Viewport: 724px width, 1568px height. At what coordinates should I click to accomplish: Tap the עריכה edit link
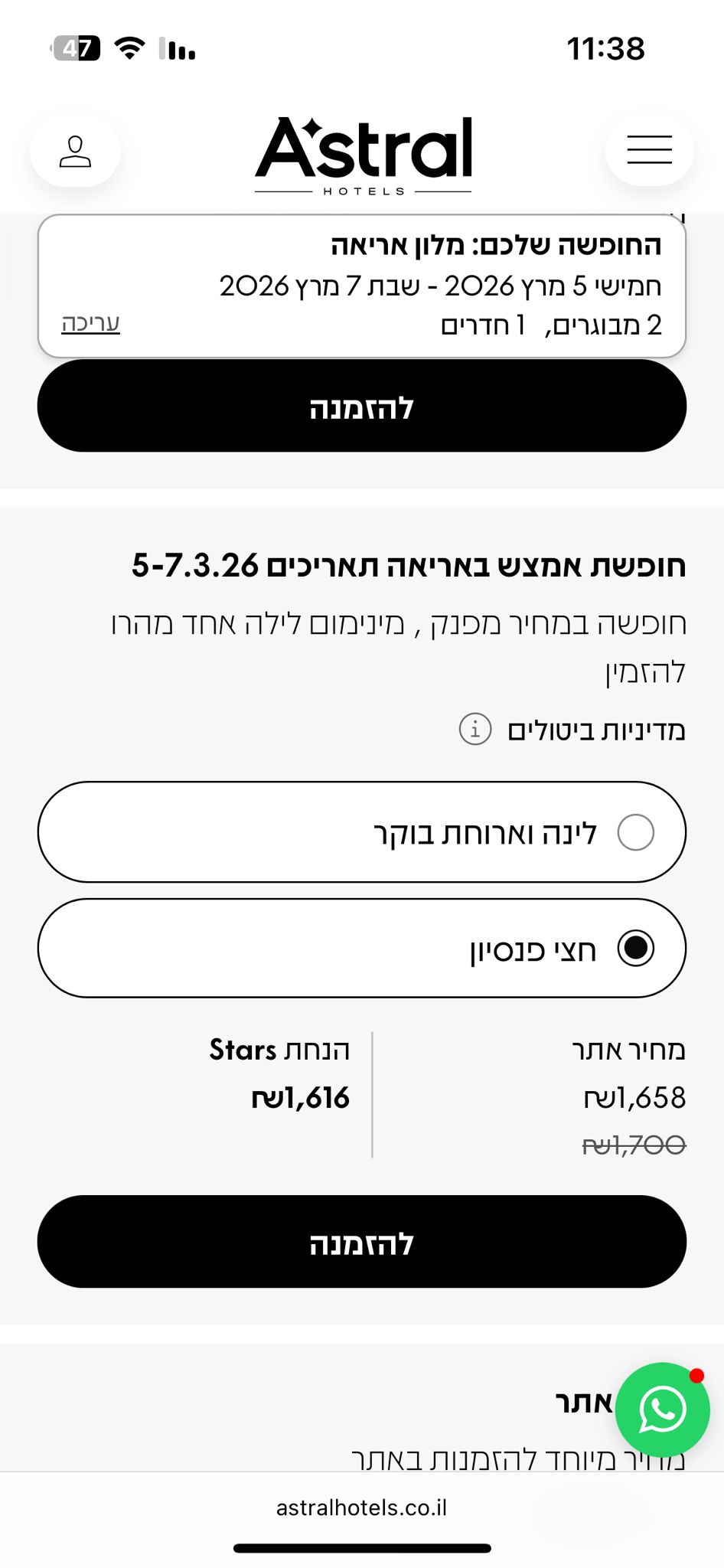tap(91, 322)
